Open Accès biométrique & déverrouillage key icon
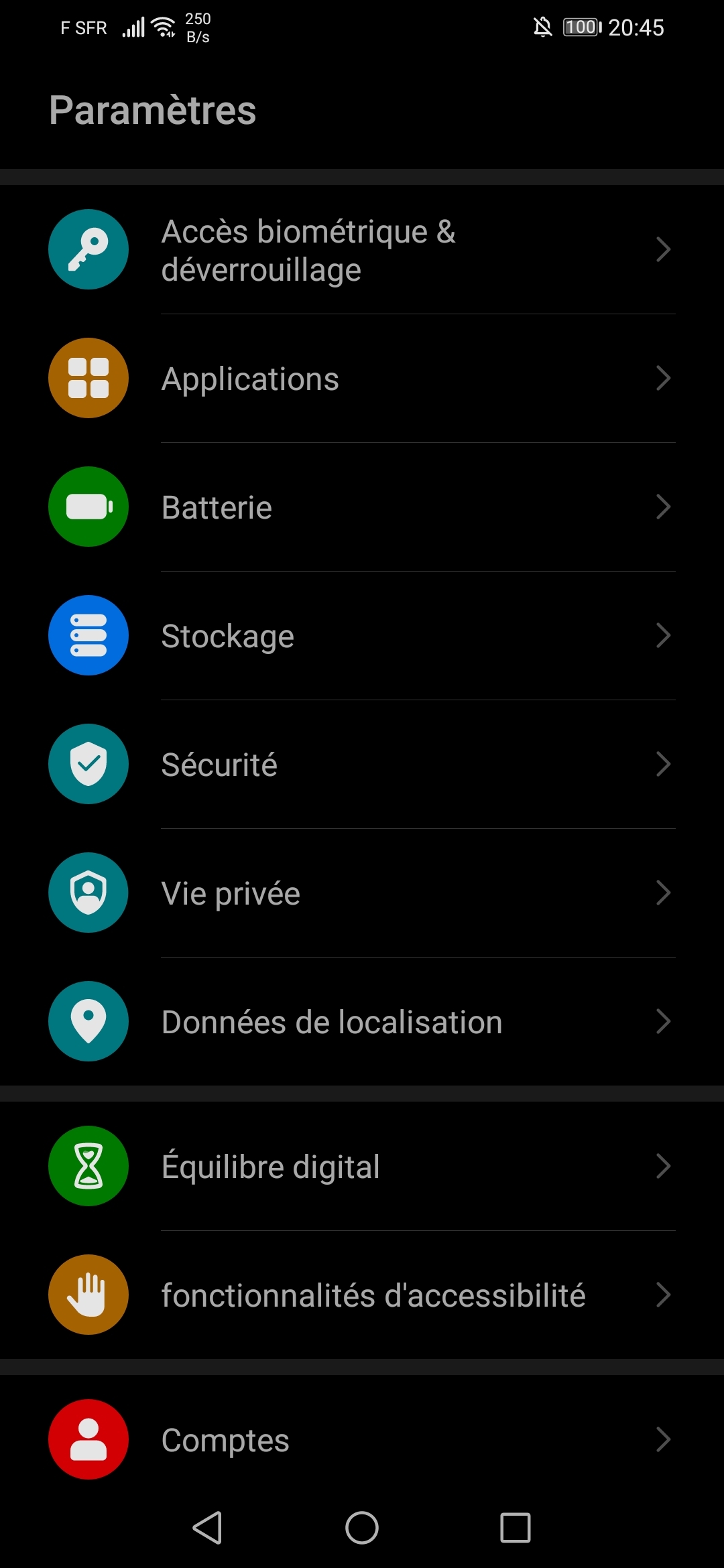 tap(88, 249)
